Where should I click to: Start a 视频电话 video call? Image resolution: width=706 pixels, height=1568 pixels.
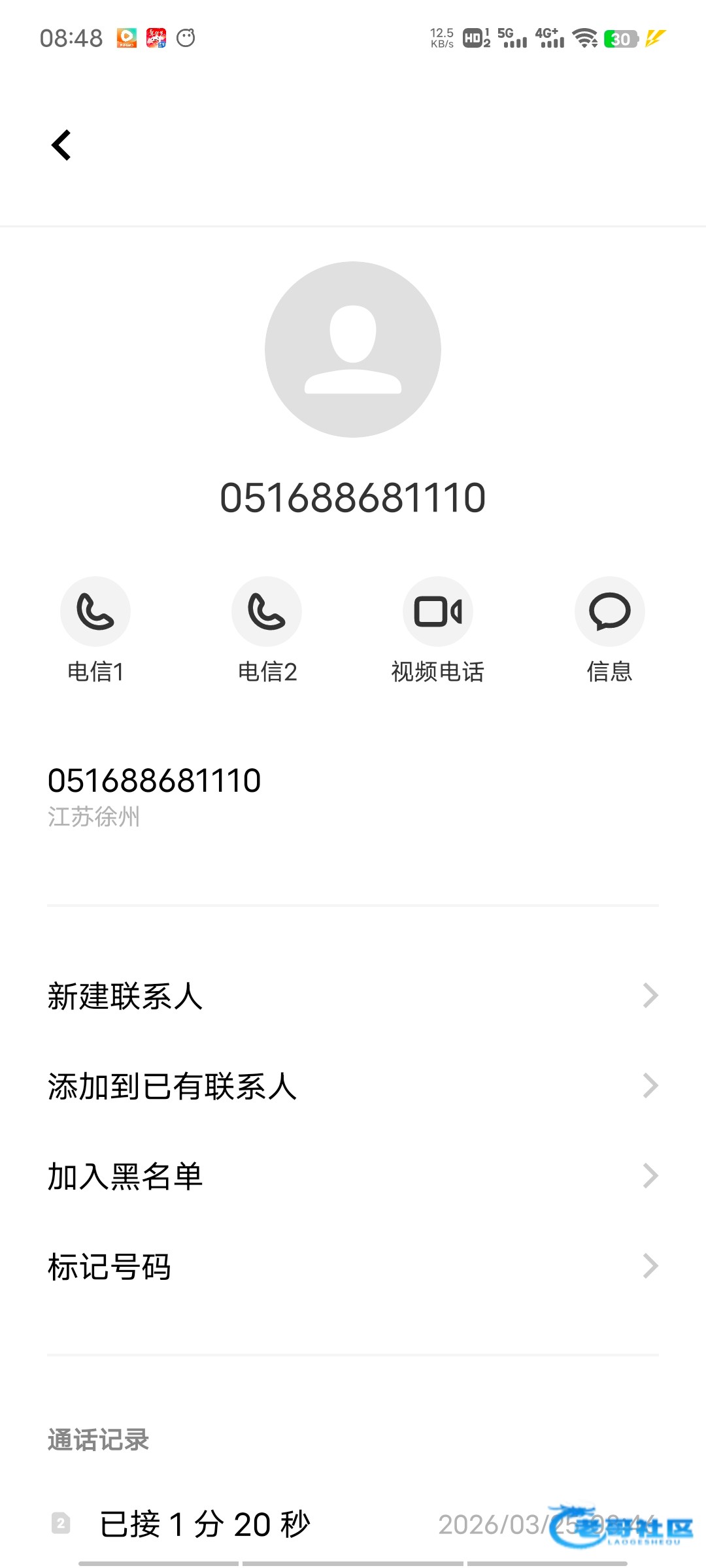(438, 612)
